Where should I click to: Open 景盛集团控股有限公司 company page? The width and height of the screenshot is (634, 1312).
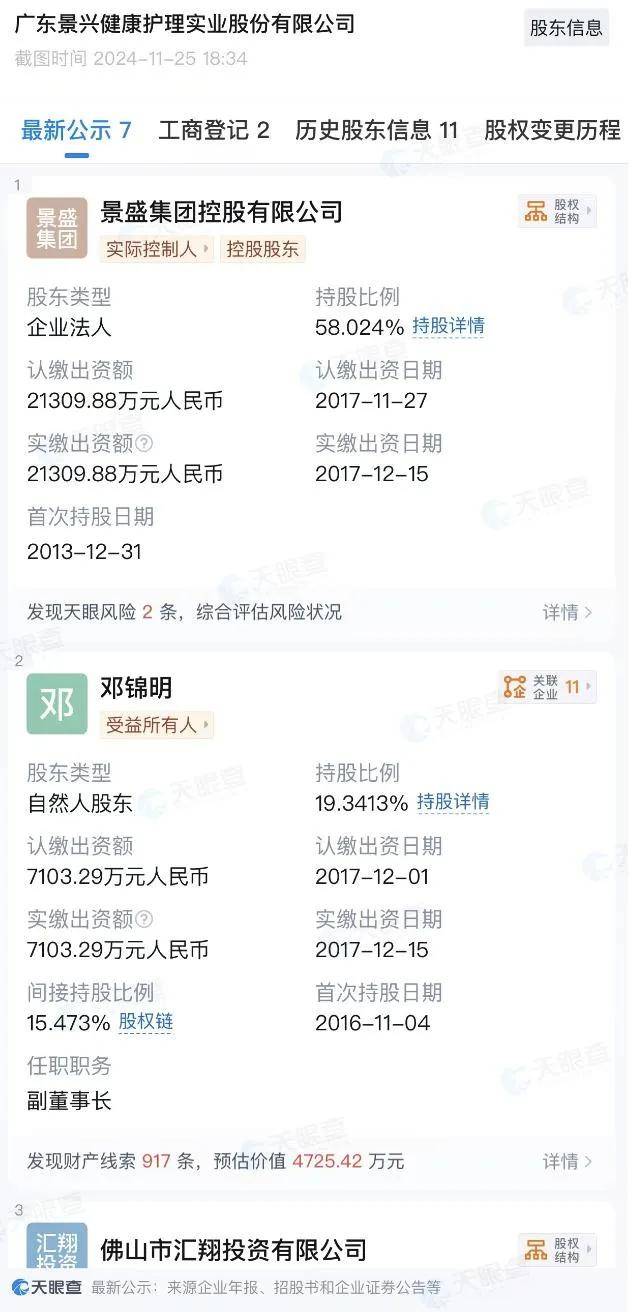pos(221,212)
